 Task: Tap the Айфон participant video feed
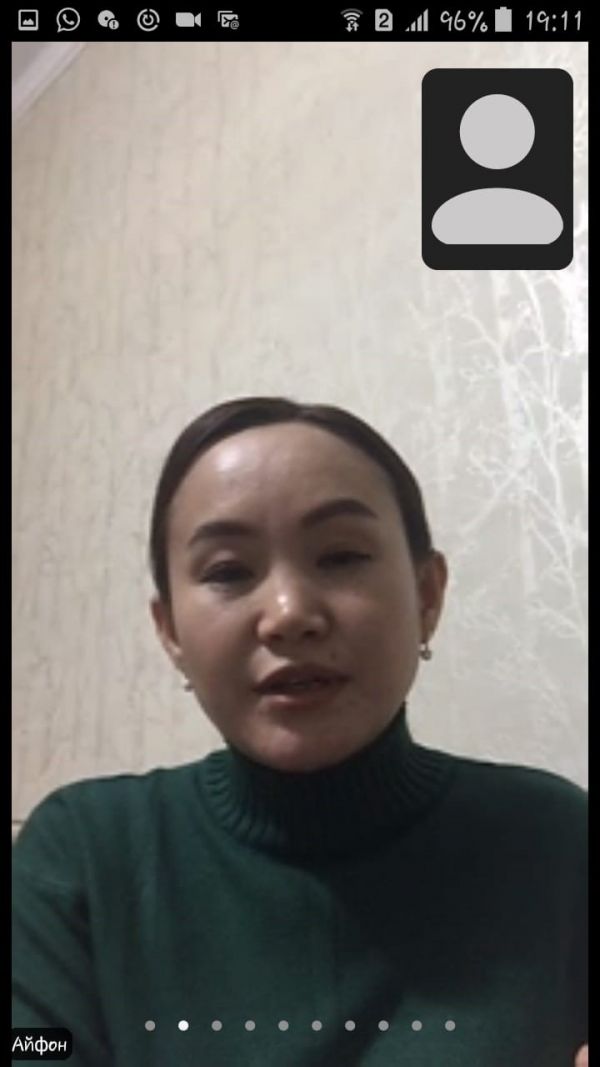click(300, 600)
